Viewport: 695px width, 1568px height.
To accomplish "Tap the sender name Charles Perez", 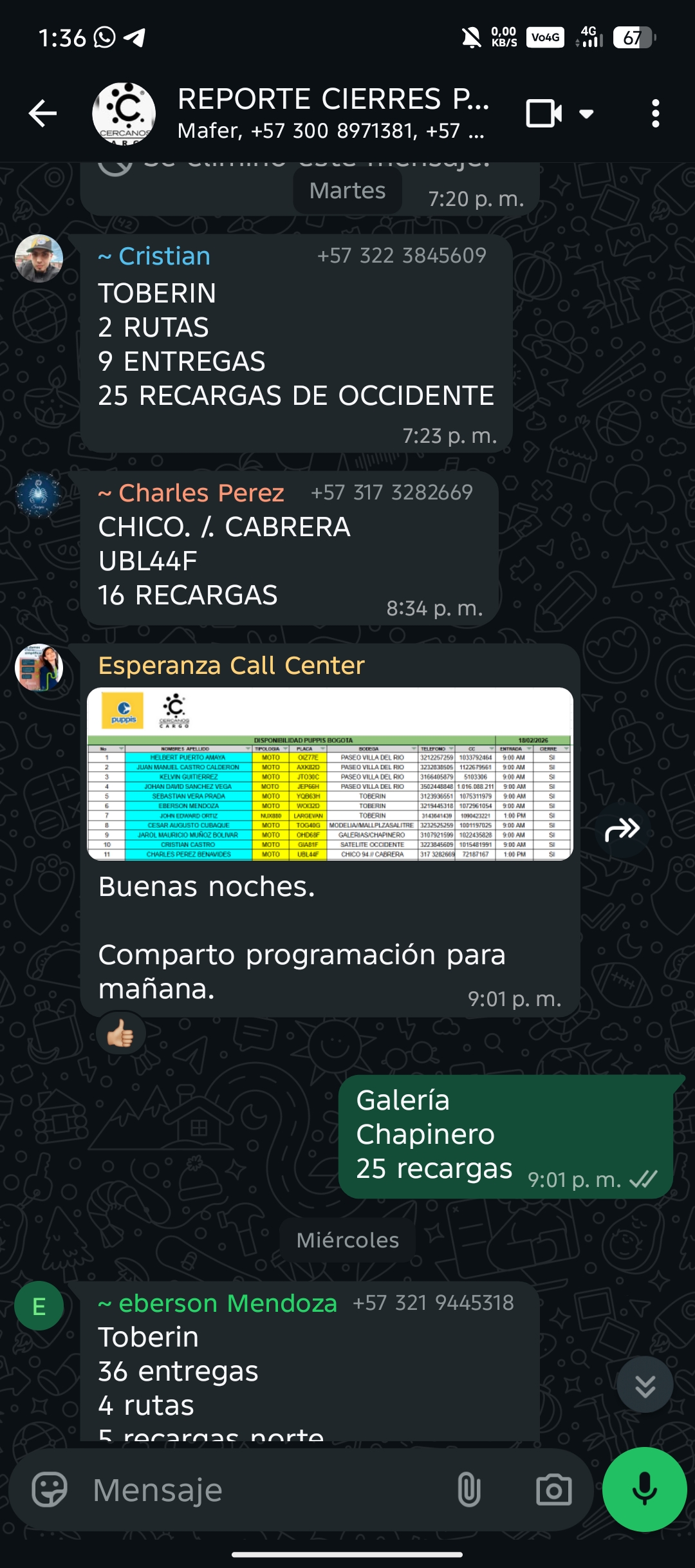I will [x=201, y=493].
